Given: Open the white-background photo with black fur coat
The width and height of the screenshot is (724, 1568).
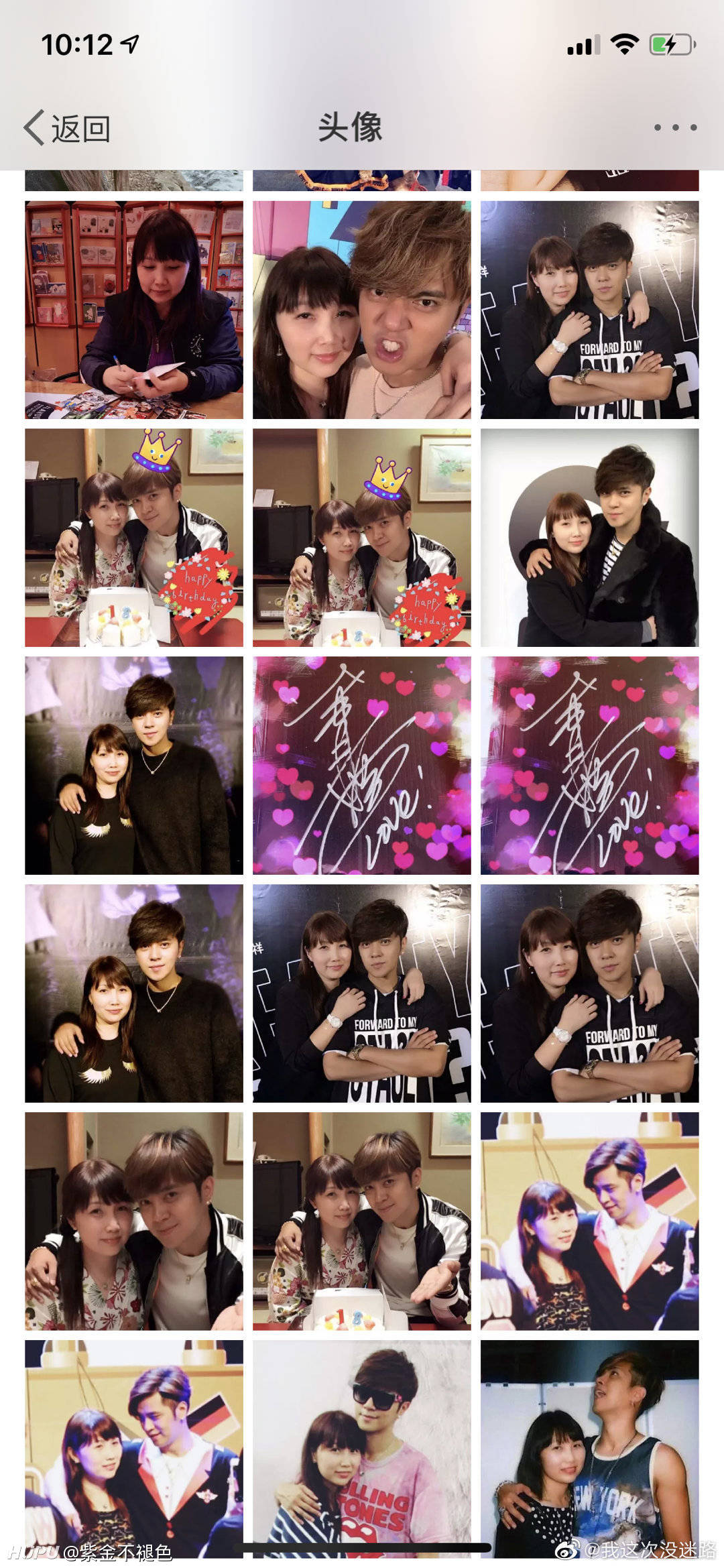Looking at the screenshot, I should [x=590, y=538].
